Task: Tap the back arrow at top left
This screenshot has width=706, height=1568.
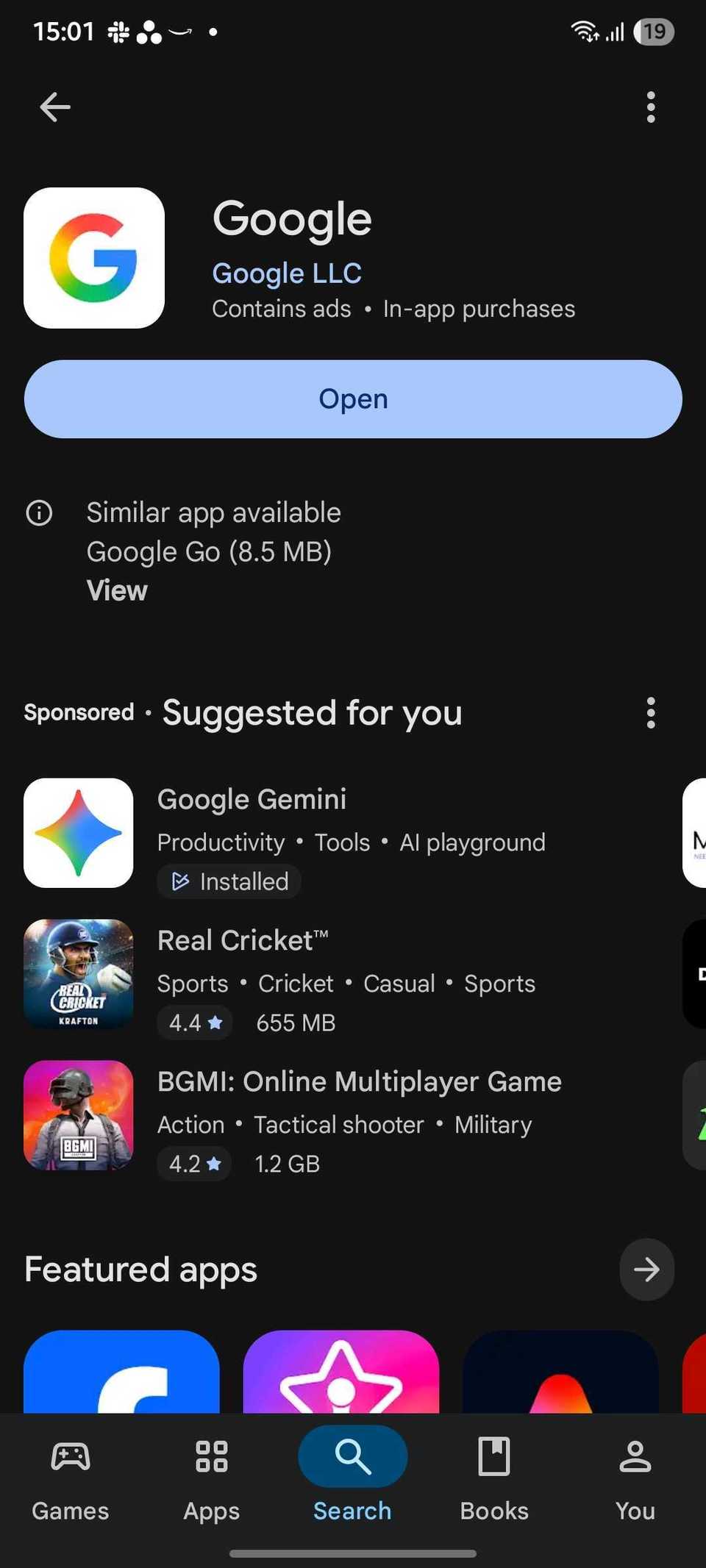Action: (x=54, y=107)
